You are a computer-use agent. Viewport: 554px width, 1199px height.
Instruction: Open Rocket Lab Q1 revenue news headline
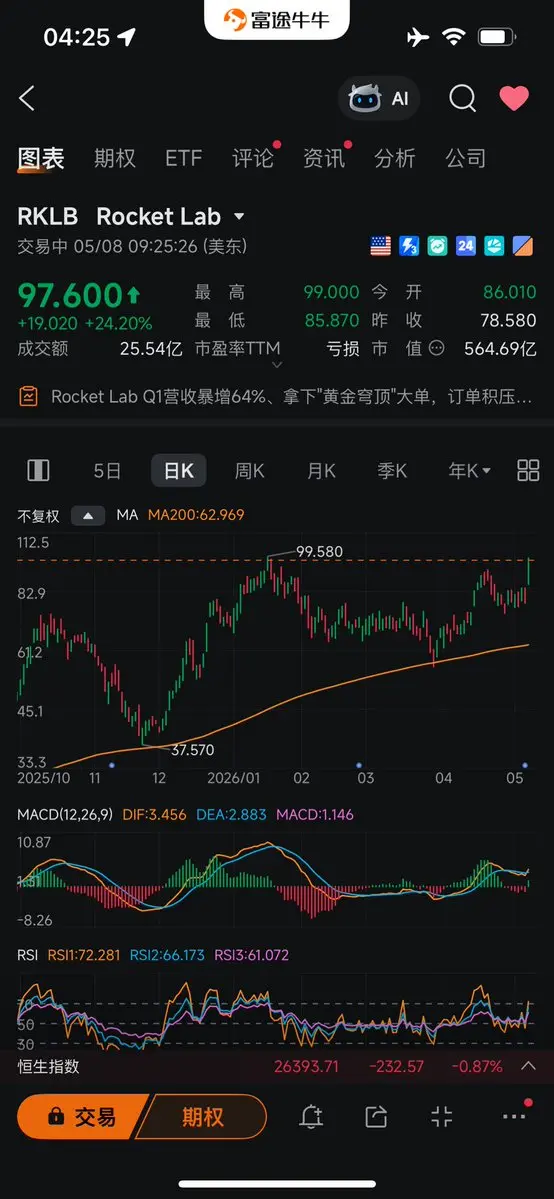point(277,396)
